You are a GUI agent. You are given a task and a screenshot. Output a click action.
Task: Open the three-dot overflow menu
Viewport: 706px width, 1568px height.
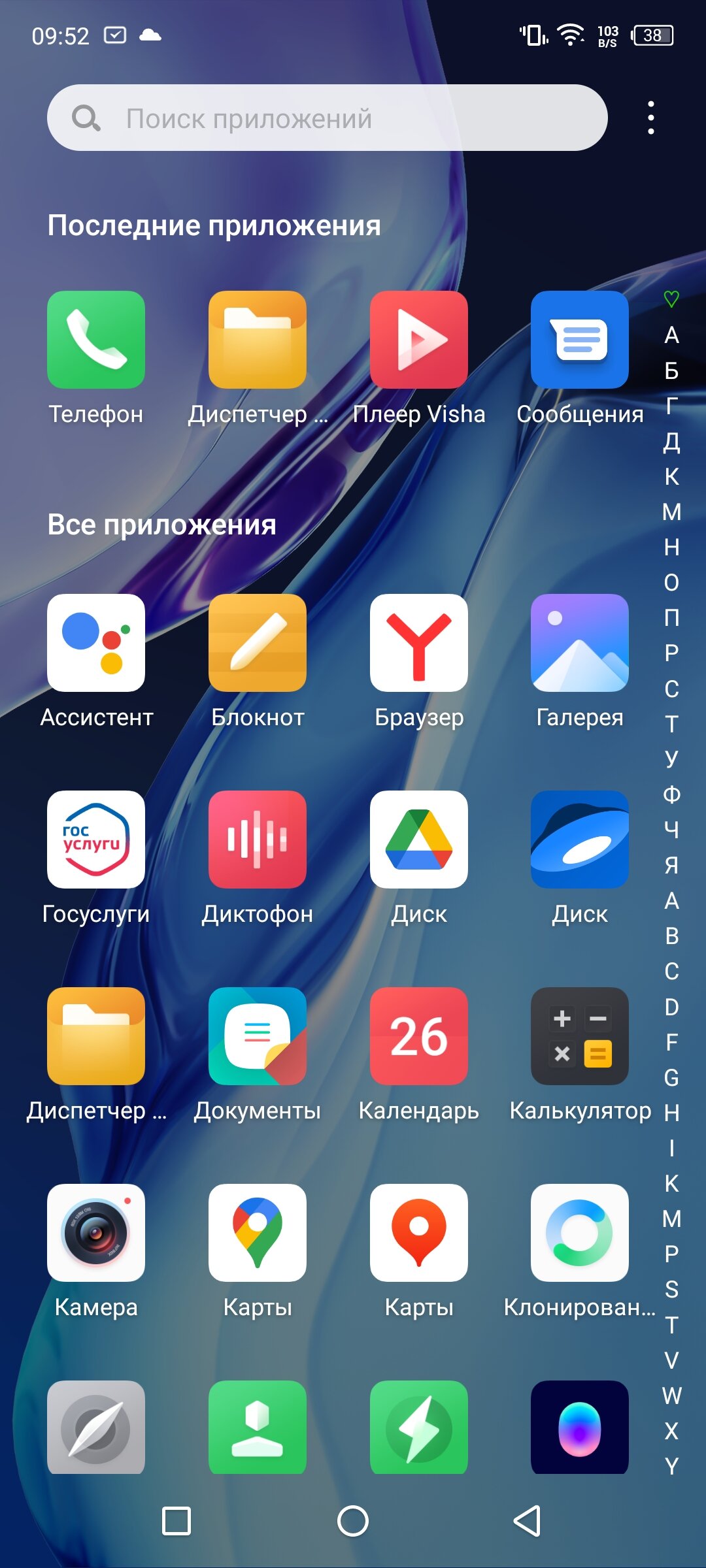(650, 118)
